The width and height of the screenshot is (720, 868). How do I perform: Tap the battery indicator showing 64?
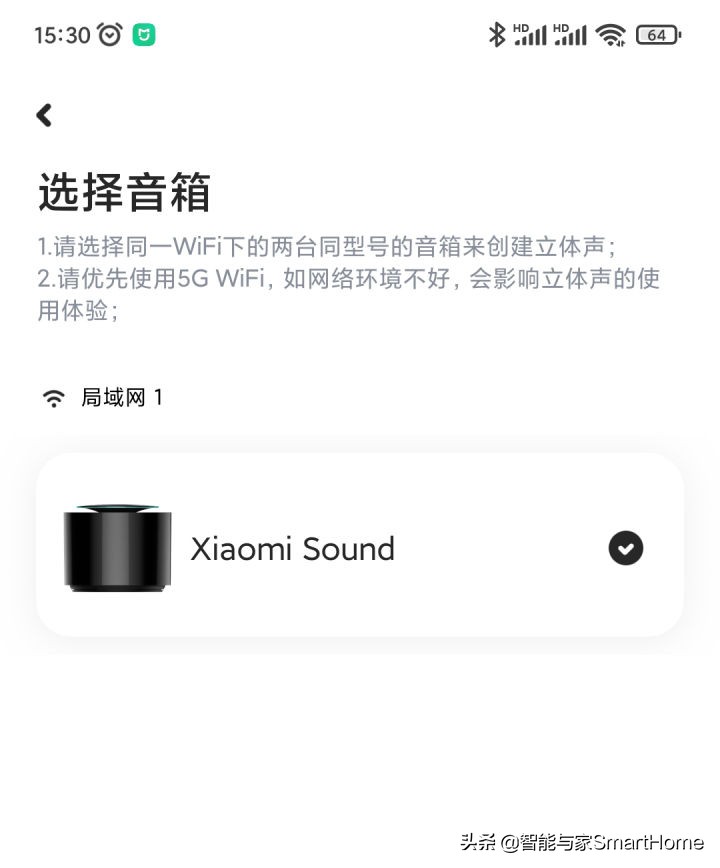pyautogui.click(x=658, y=33)
